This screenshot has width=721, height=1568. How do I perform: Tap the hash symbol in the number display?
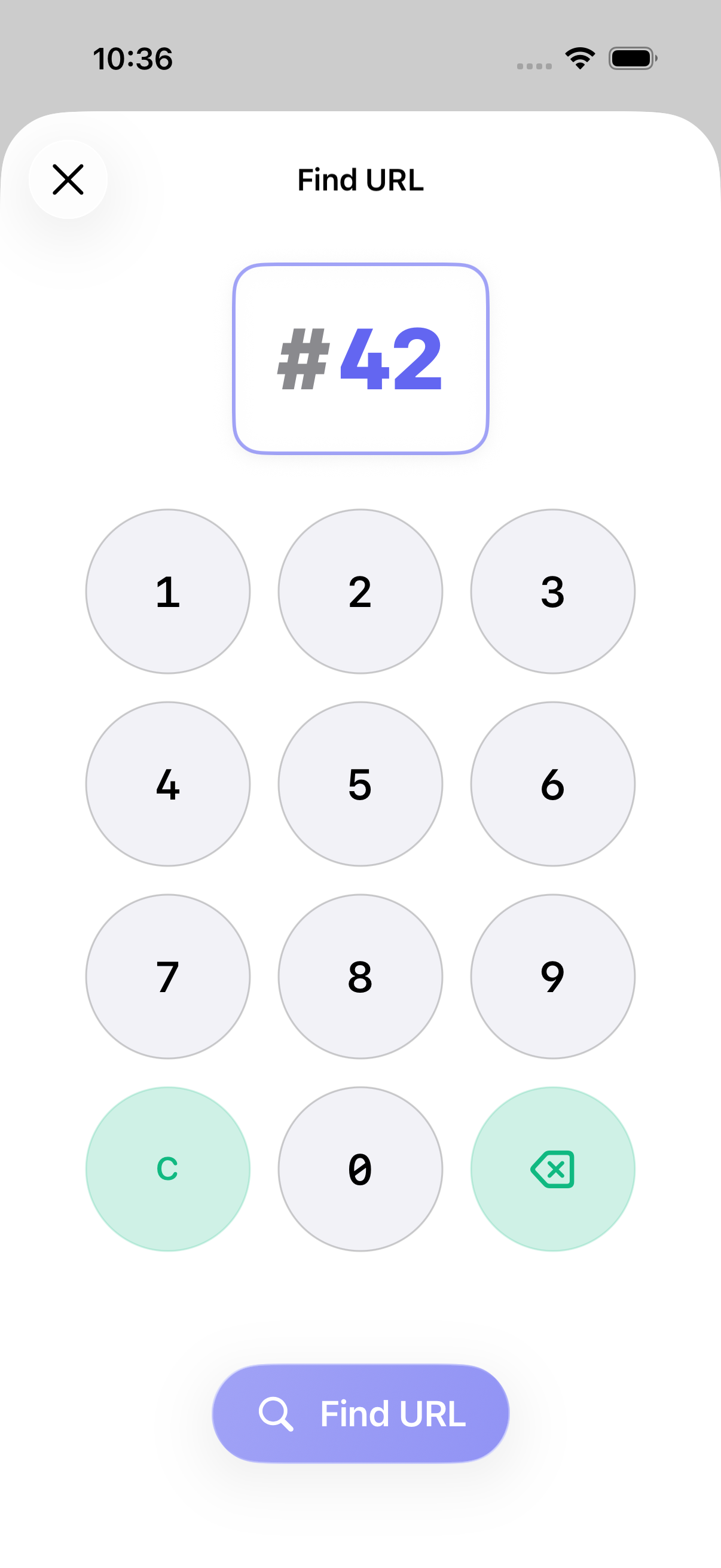[303, 359]
